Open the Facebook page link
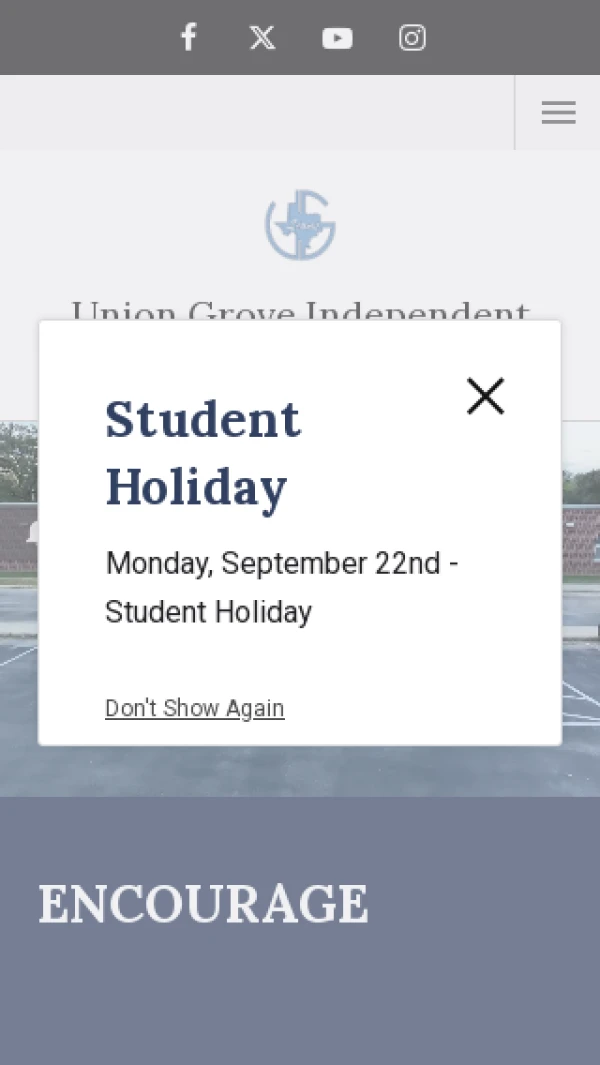Image resolution: width=600 pixels, height=1065 pixels. coord(188,38)
